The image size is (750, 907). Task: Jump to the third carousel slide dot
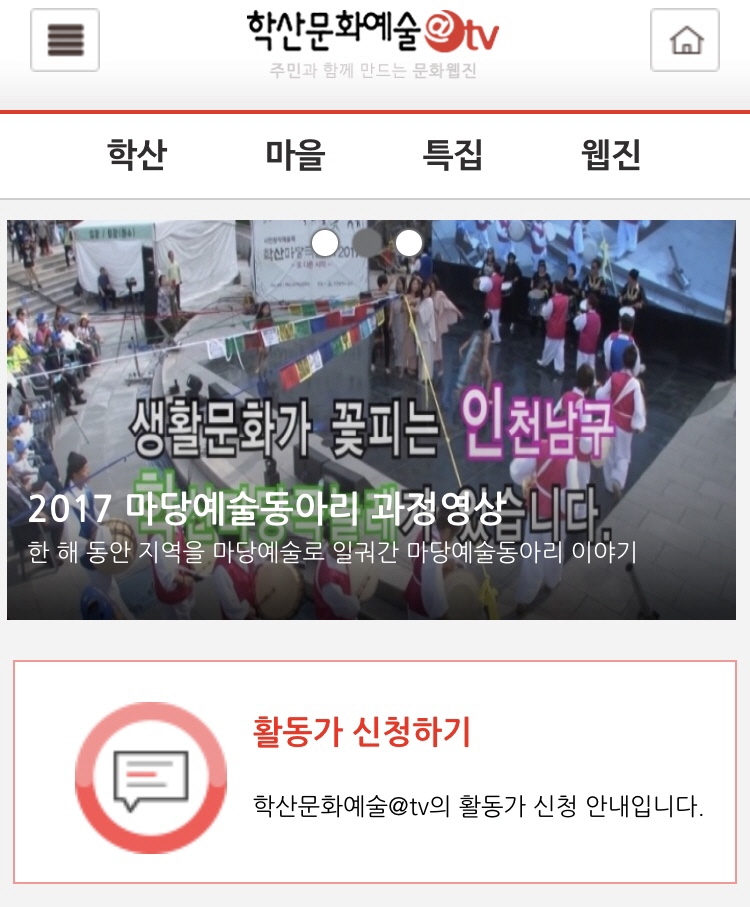(408, 243)
